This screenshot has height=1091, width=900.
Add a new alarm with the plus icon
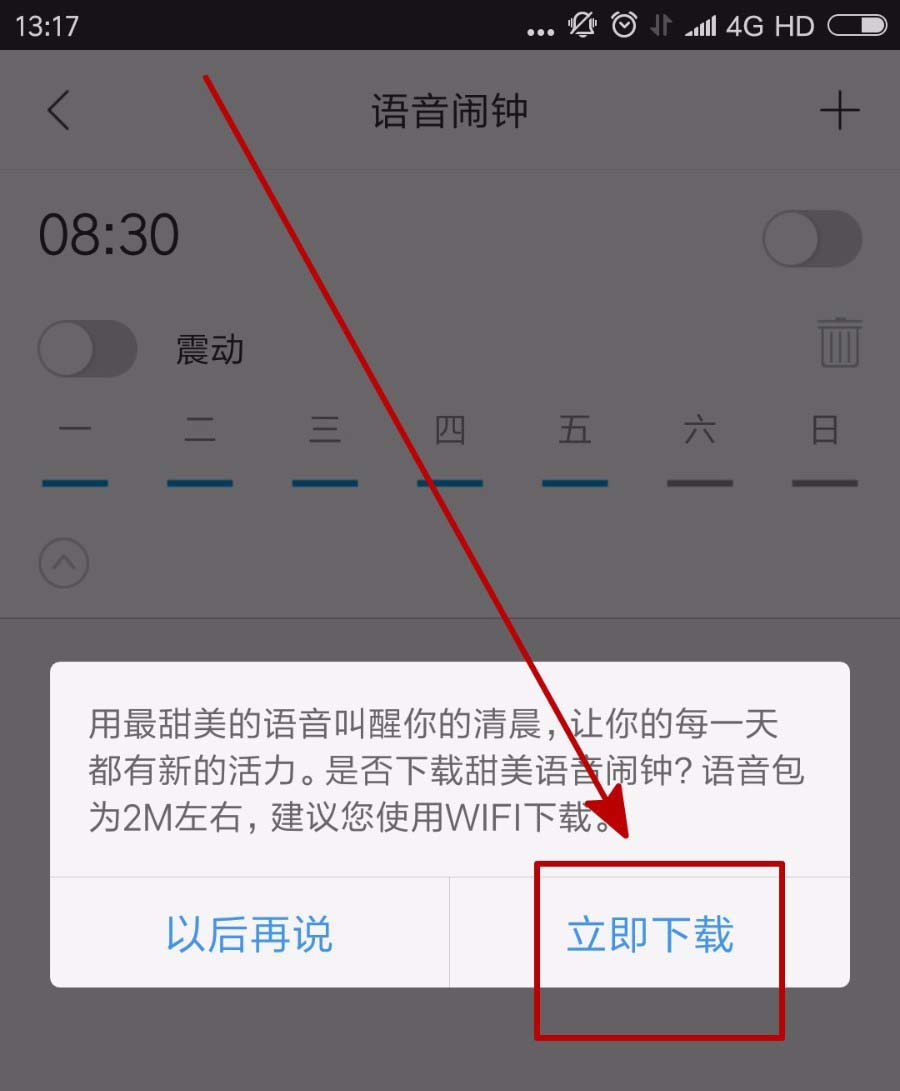click(x=839, y=110)
